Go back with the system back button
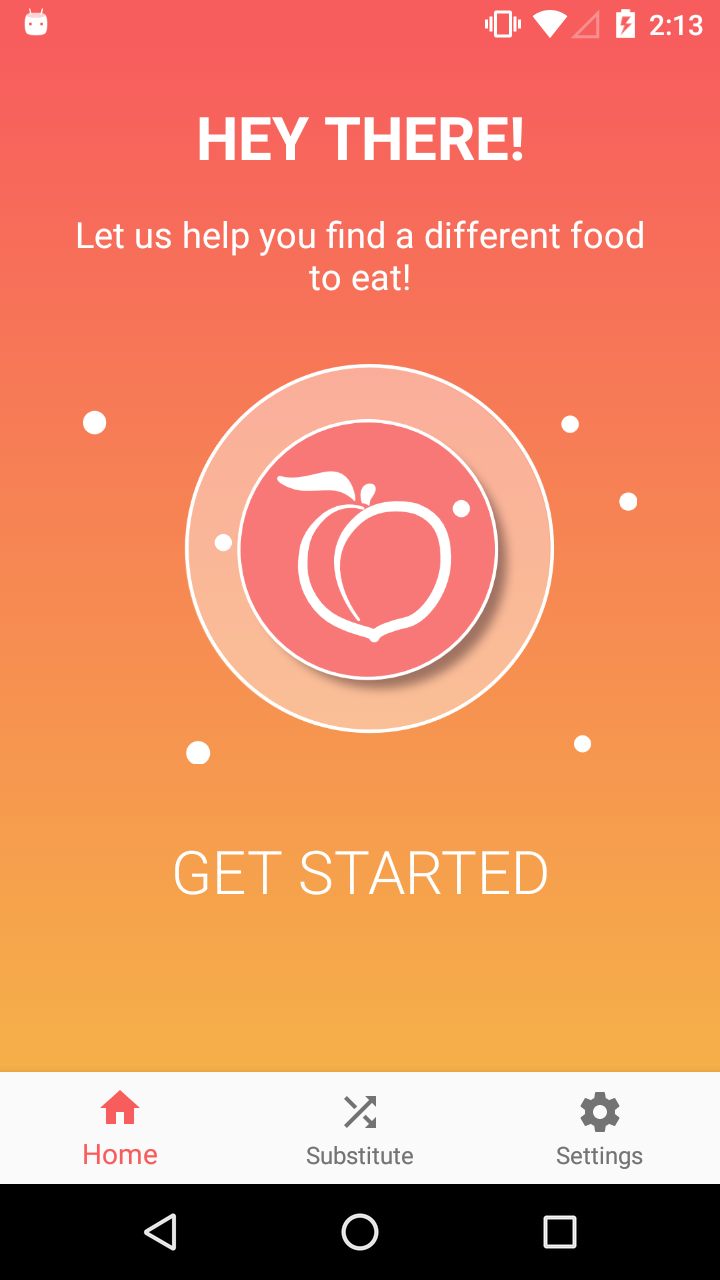 coord(160,1232)
